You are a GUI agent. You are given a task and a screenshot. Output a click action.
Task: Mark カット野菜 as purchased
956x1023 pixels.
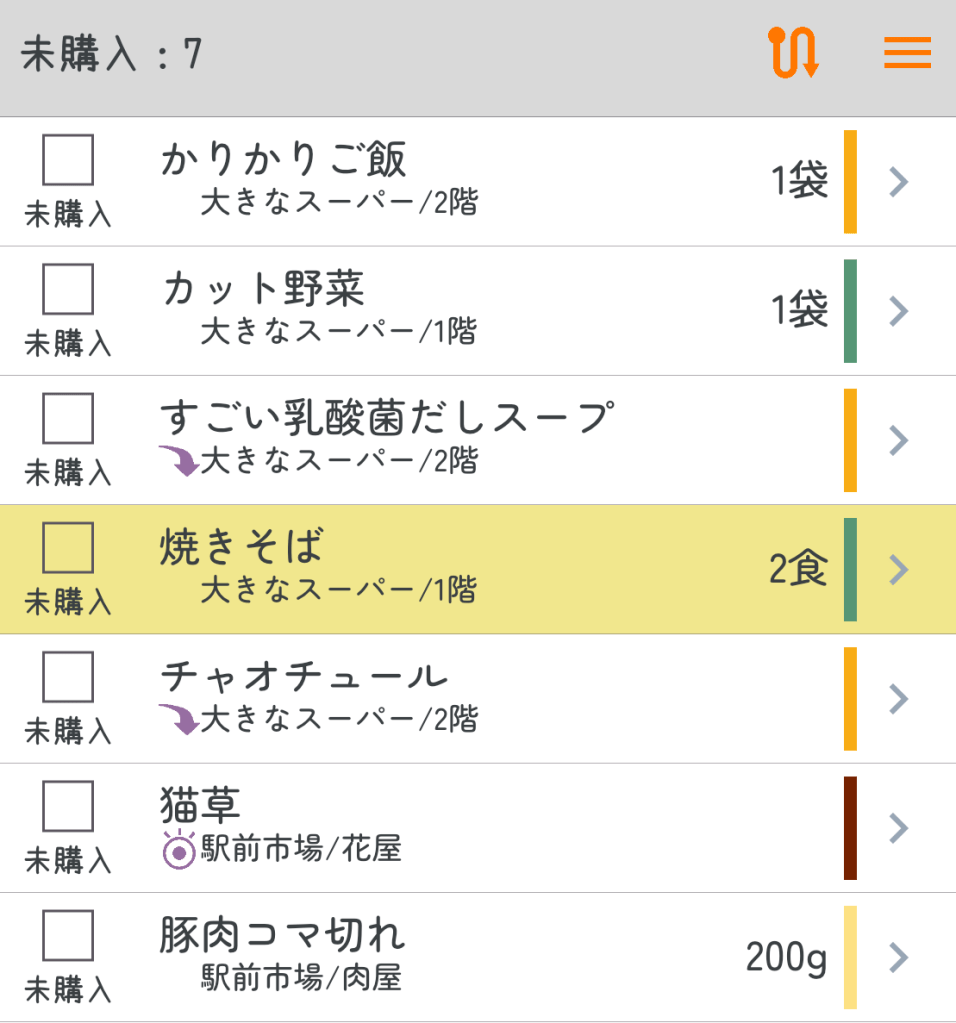tap(68, 289)
